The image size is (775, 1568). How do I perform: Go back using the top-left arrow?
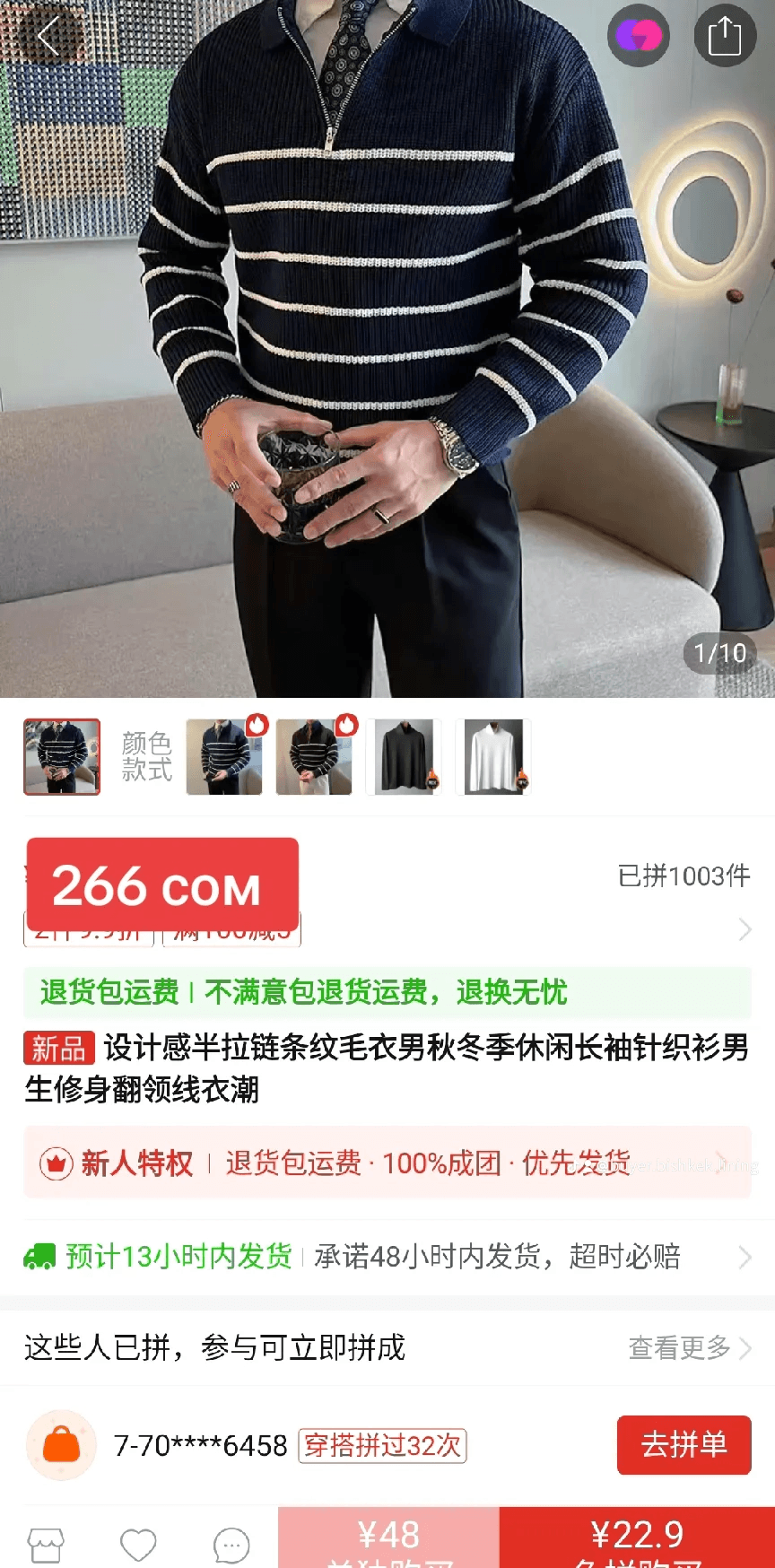(47, 36)
